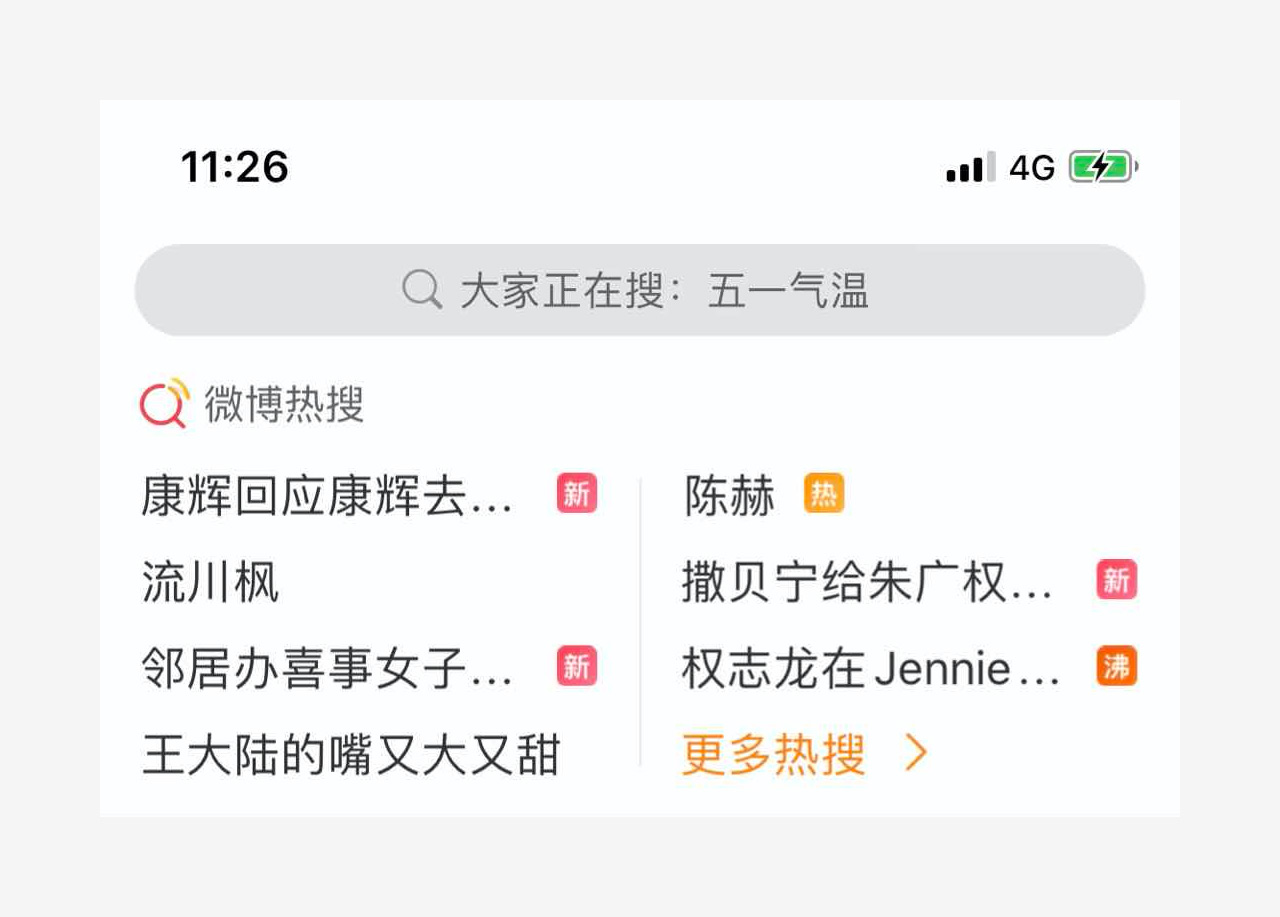Open 王大陆的嘴又大又甜 trending topic
Viewport: 1280px width, 917px height.
pyautogui.click(x=351, y=755)
